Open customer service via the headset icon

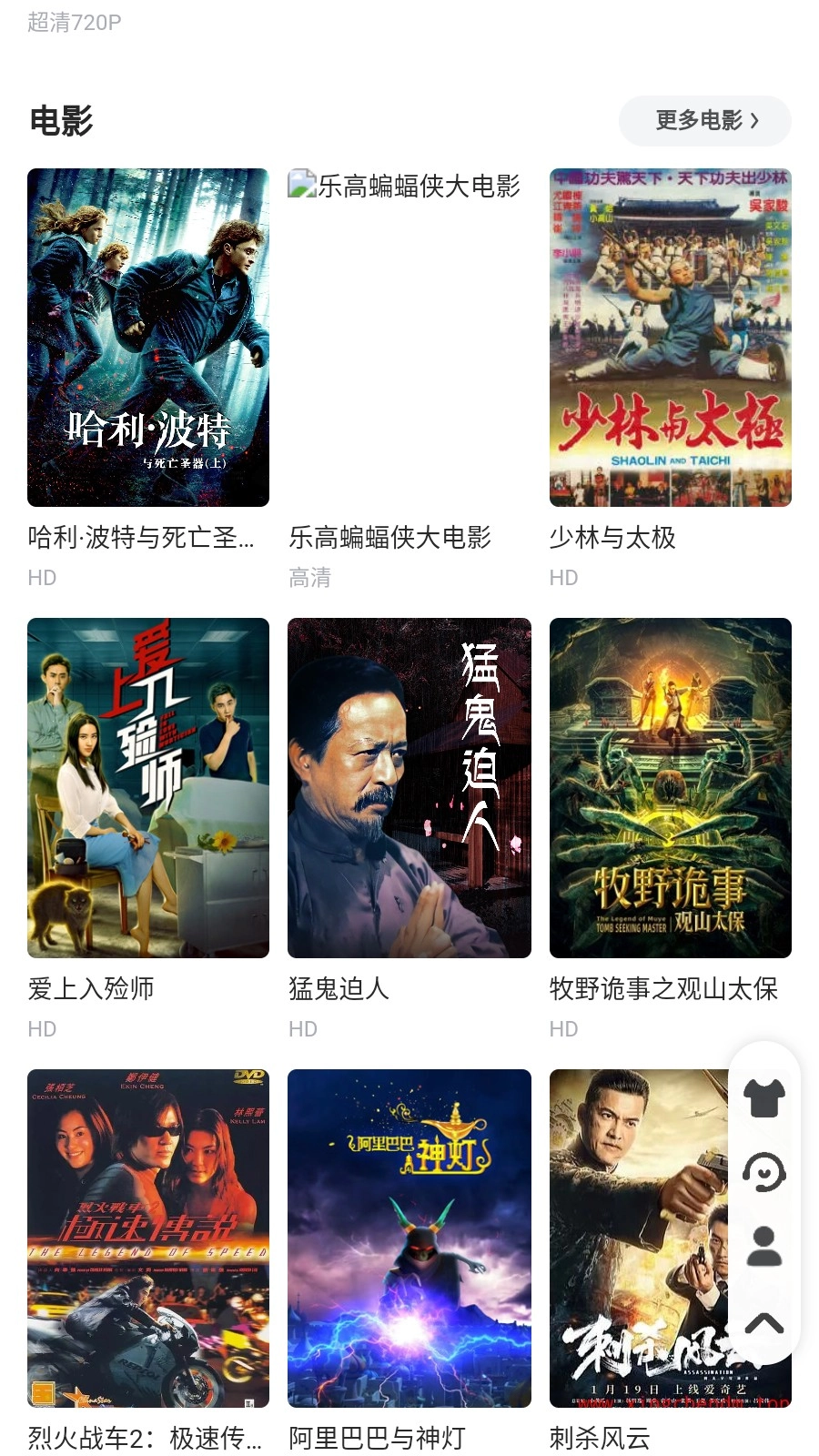[765, 1172]
